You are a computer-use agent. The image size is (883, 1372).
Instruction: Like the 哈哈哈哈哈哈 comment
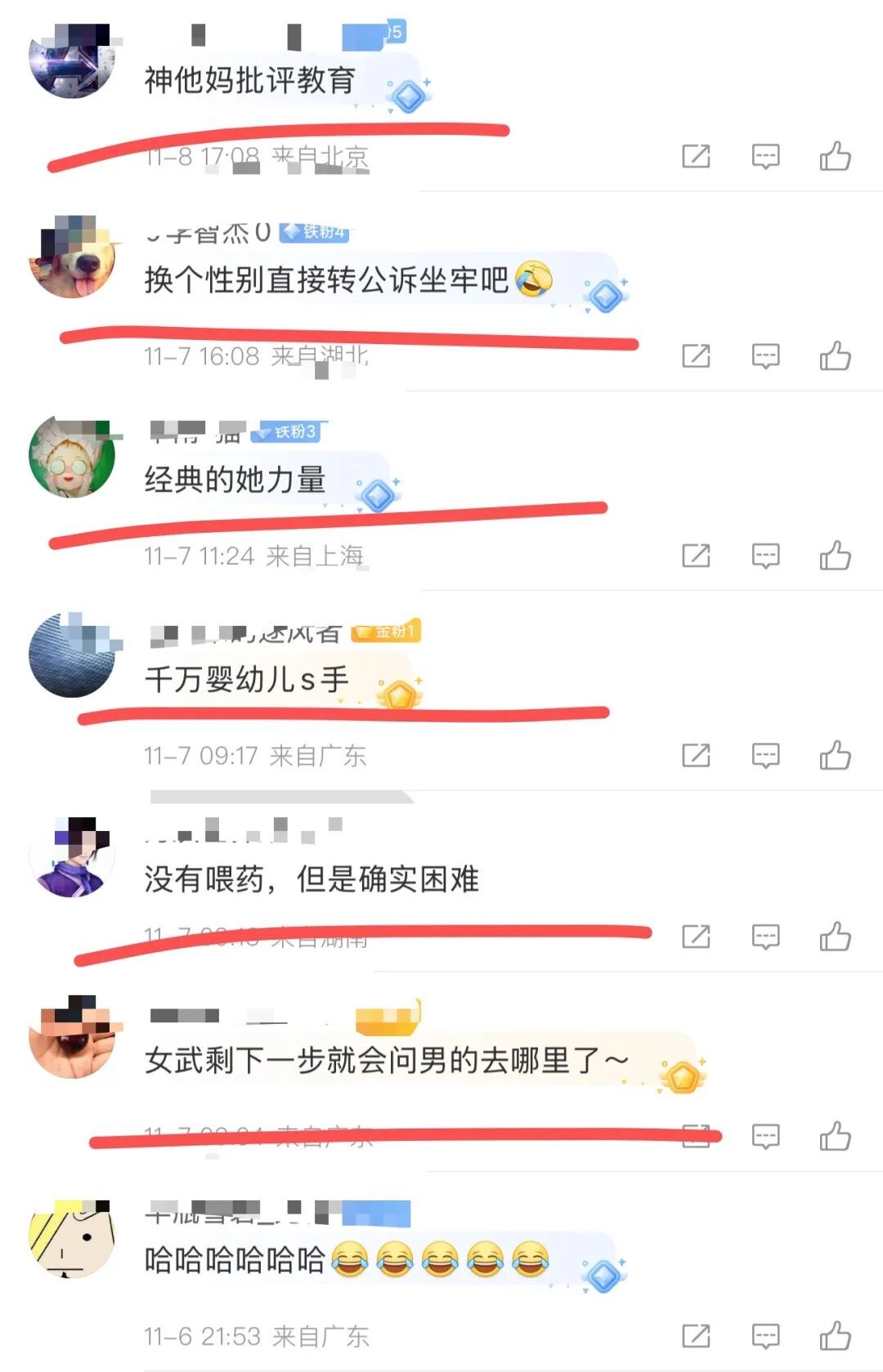pos(836,1336)
